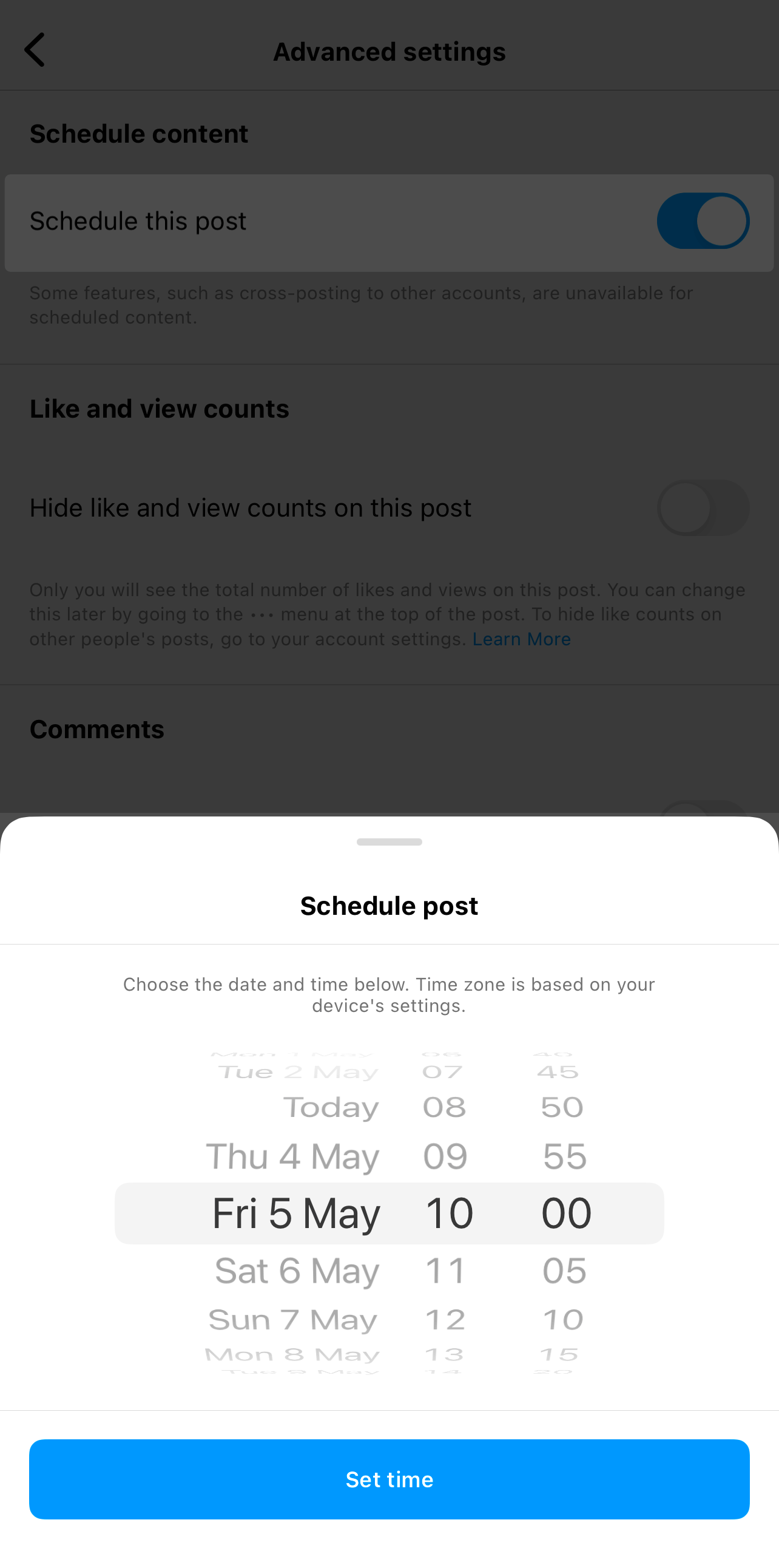Tap the Schedule content section heading
The width and height of the screenshot is (779, 1568).
139,134
